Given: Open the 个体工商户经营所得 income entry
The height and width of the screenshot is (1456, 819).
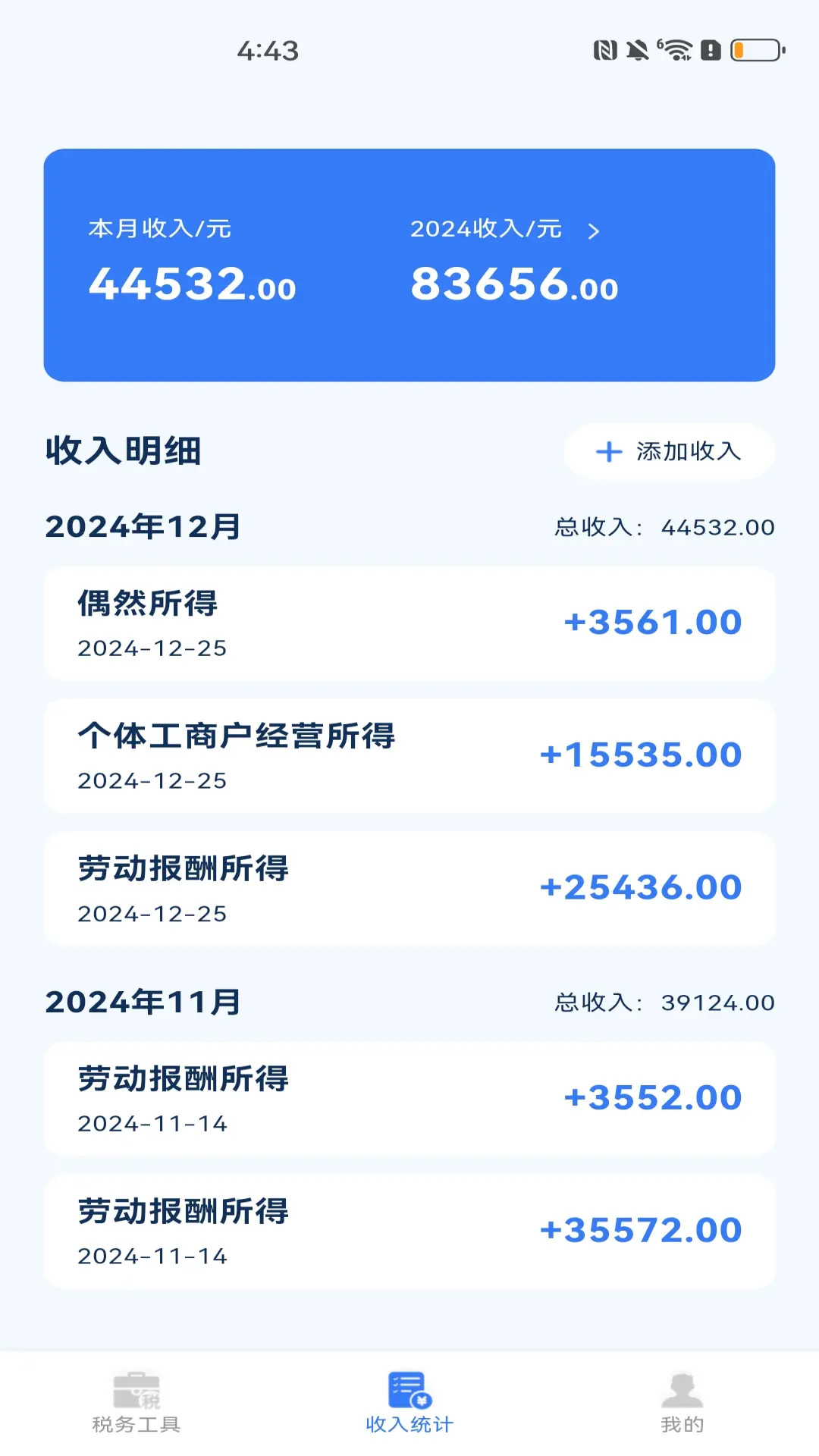Looking at the screenshot, I should (x=409, y=756).
